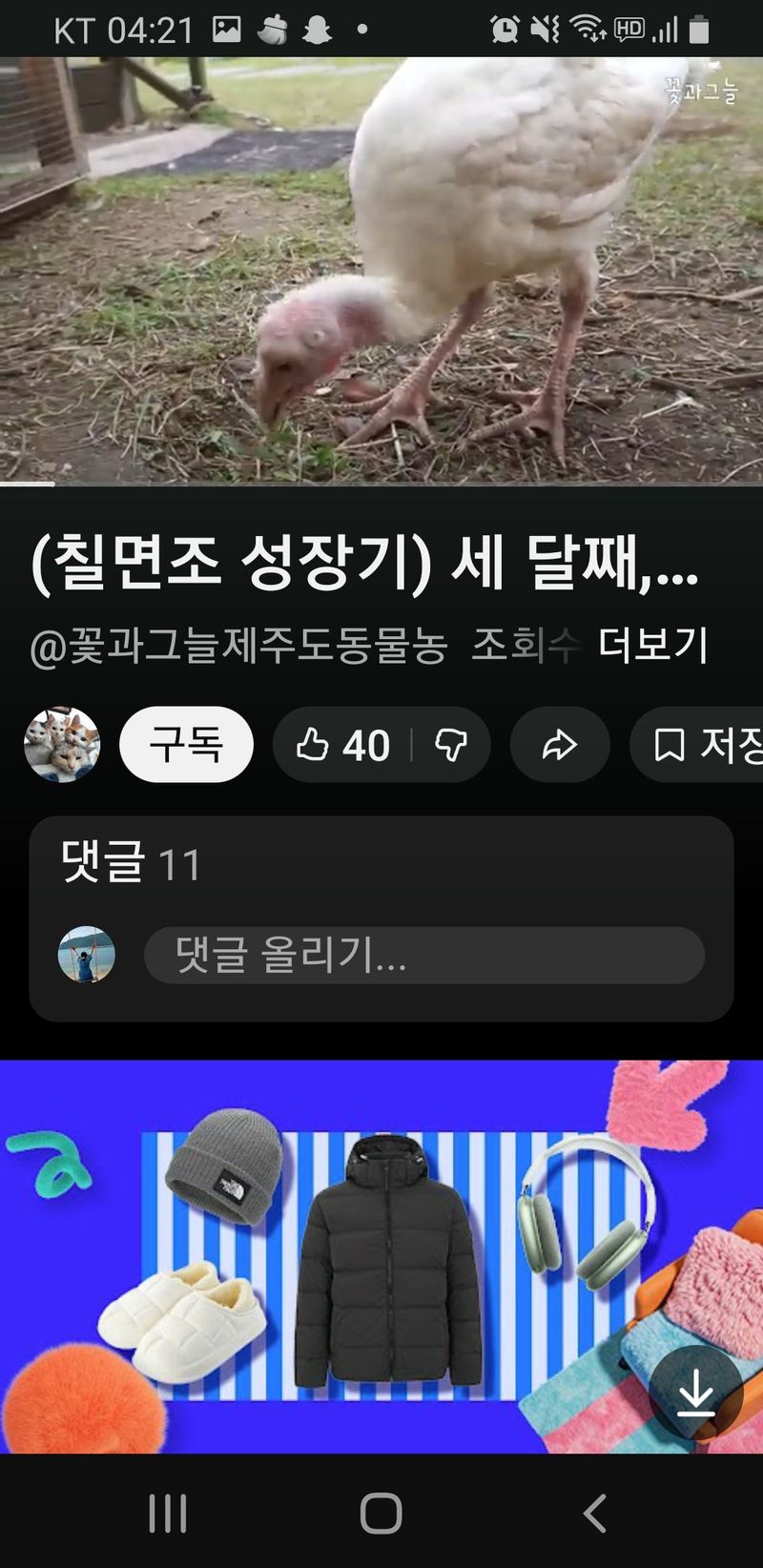Share this video
This screenshot has width=763, height=1568.
[x=560, y=745]
